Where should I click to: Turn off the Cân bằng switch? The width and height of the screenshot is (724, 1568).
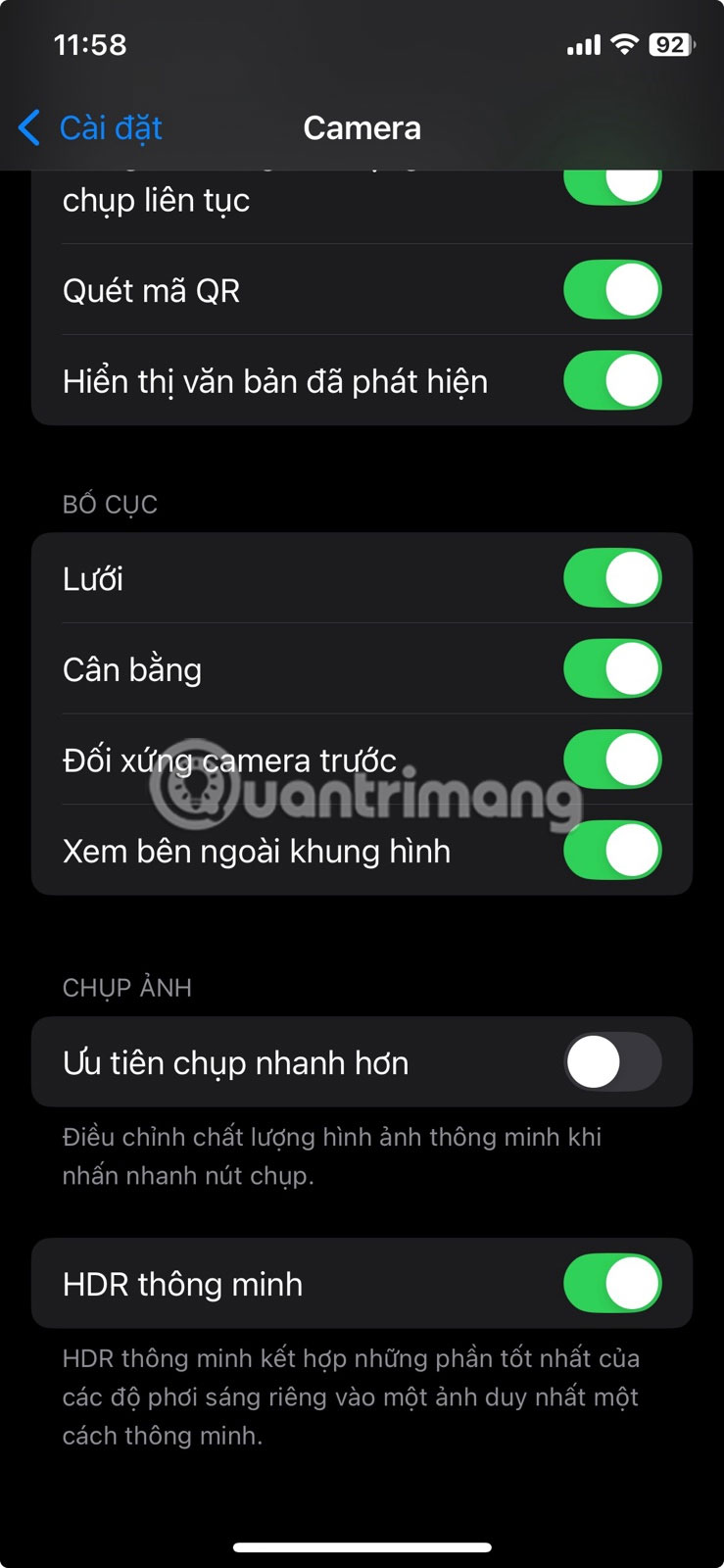click(611, 669)
